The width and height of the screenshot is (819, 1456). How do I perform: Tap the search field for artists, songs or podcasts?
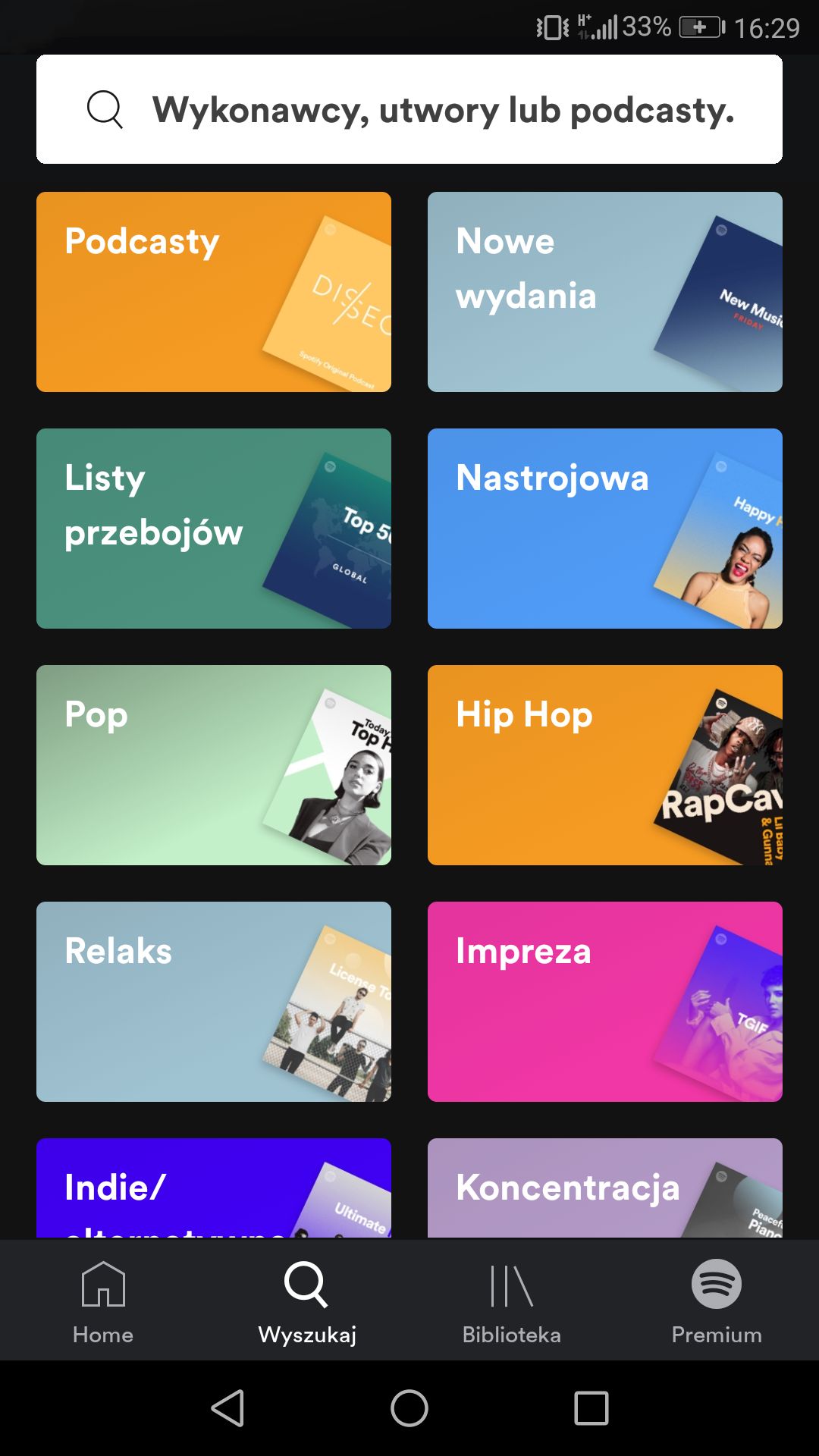(409, 109)
